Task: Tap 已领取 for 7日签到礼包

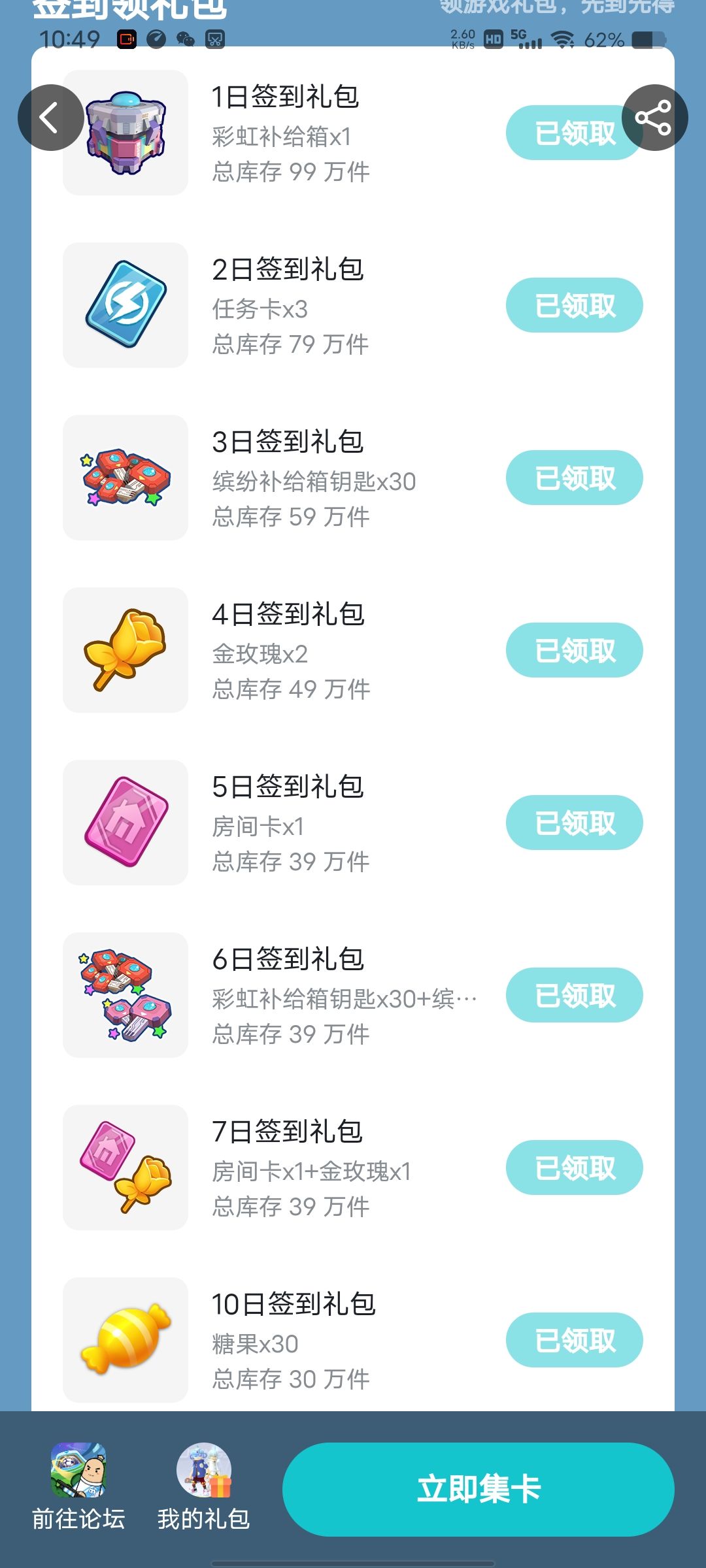Action: coord(574,1168)
